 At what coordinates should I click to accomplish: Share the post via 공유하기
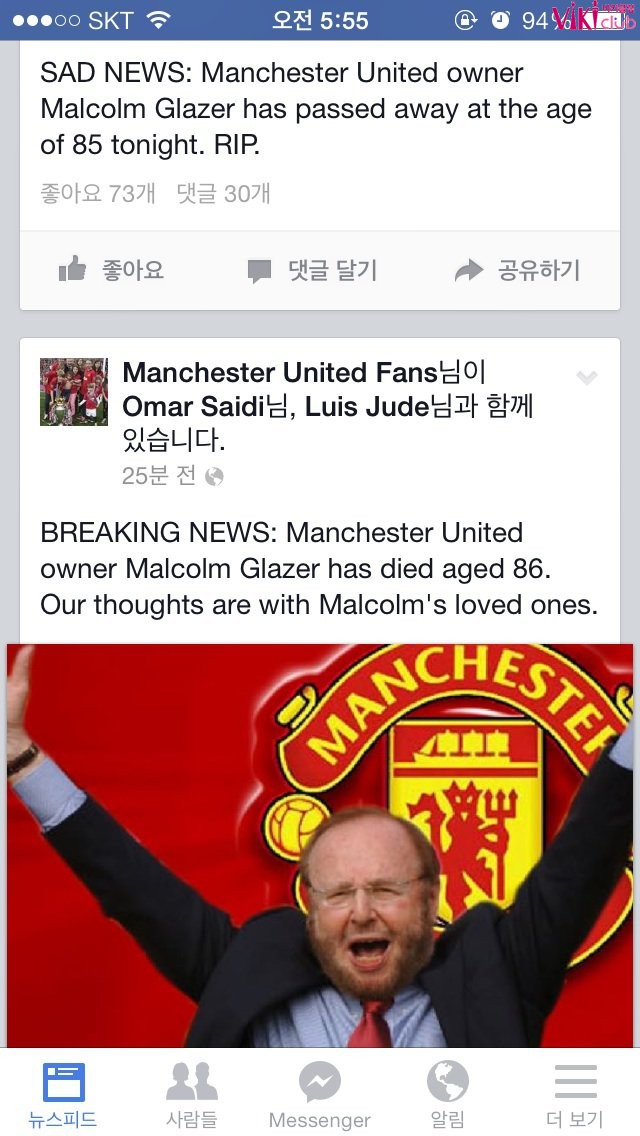pos(517,270)
